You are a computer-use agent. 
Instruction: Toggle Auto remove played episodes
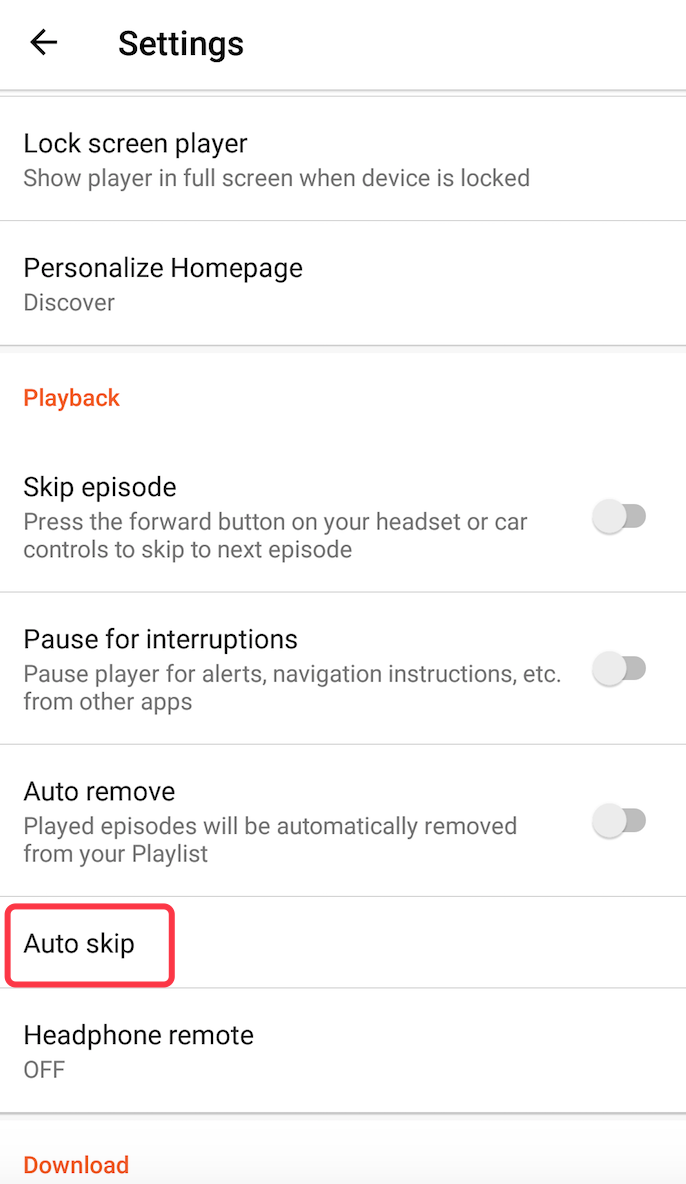pyautogui.click(x=619, y=821)
